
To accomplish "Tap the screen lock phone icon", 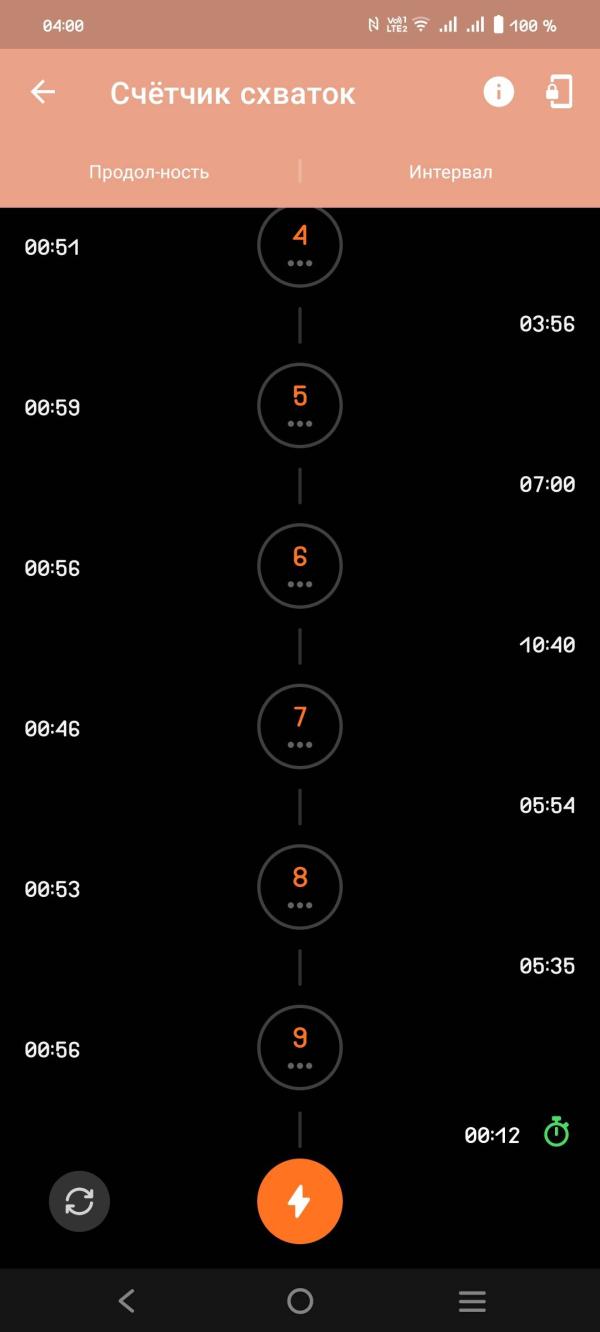I will click(x=558, y=93).
